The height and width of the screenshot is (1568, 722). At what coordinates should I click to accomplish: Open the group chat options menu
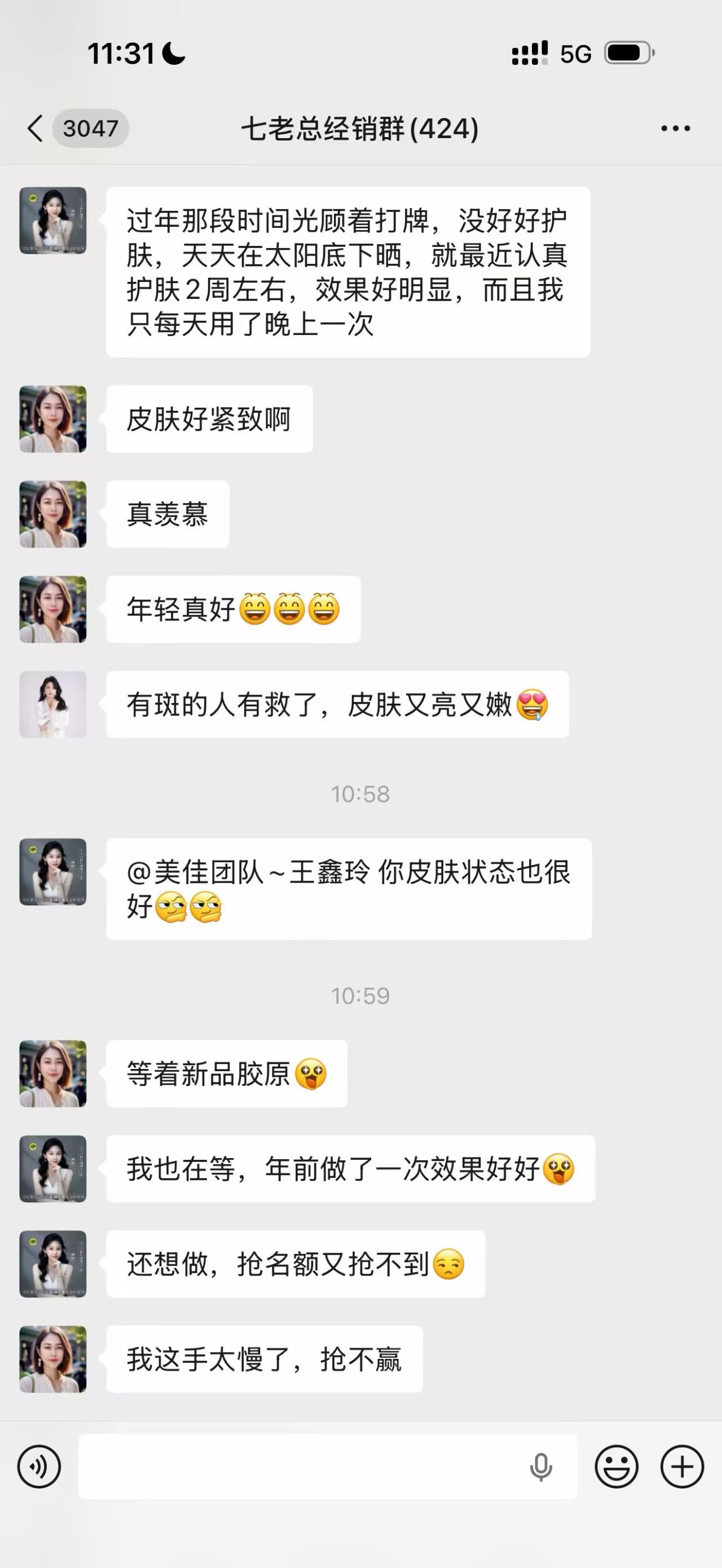coord(675,129)
